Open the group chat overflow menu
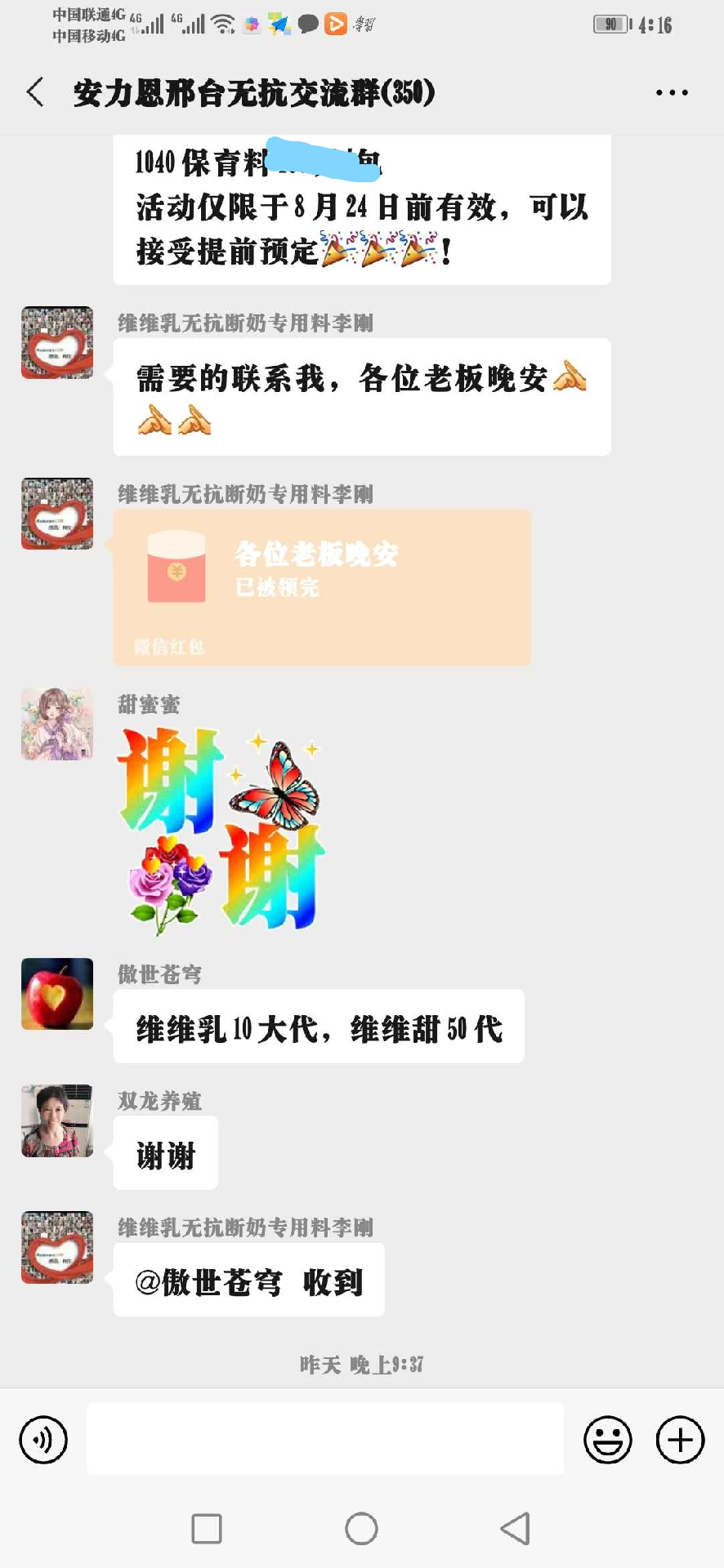The image size is (724, 1568). [x=672, y=93]
